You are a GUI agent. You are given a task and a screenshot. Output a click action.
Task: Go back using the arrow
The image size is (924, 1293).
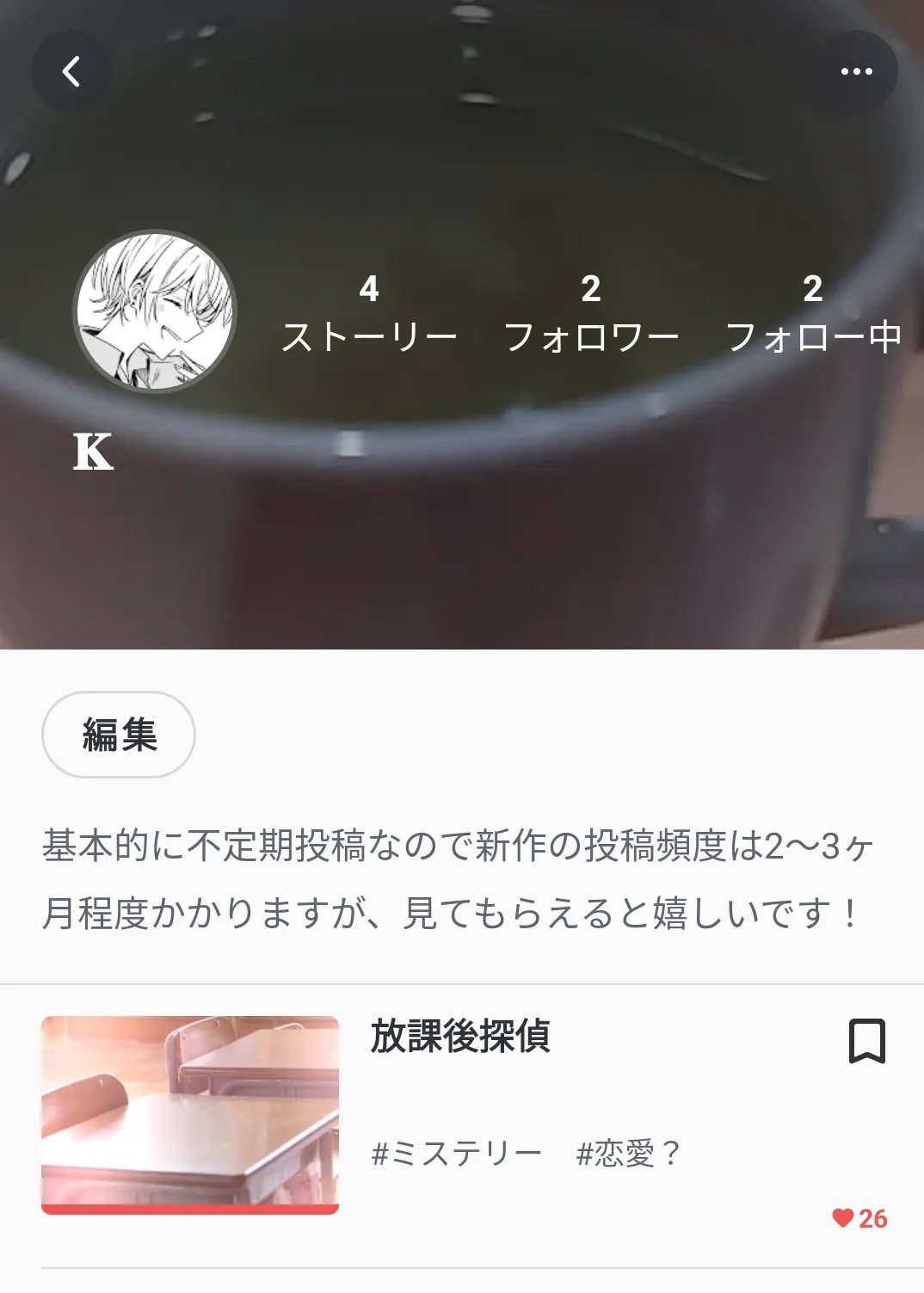(x=72, y=71)
